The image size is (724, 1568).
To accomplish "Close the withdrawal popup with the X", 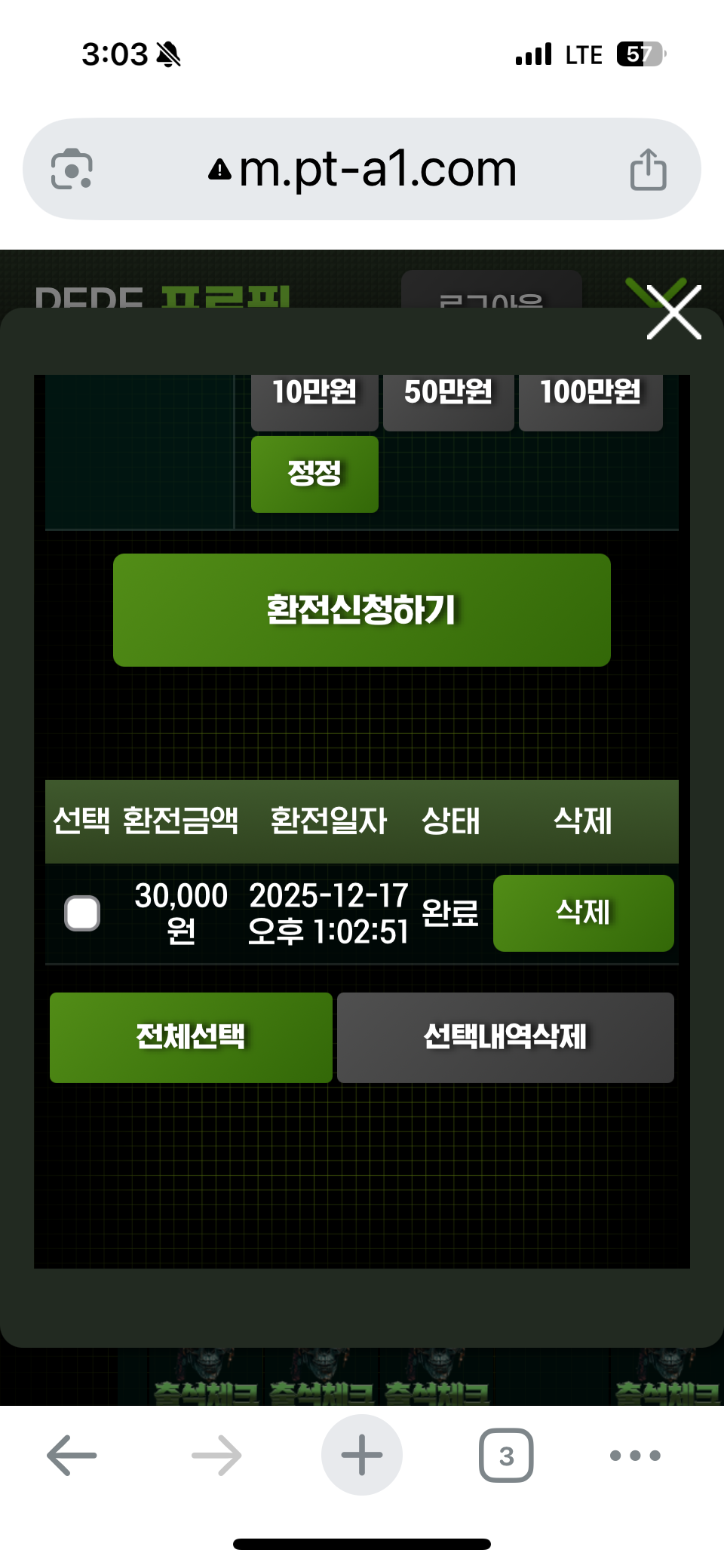I will (x=673, y=312).
